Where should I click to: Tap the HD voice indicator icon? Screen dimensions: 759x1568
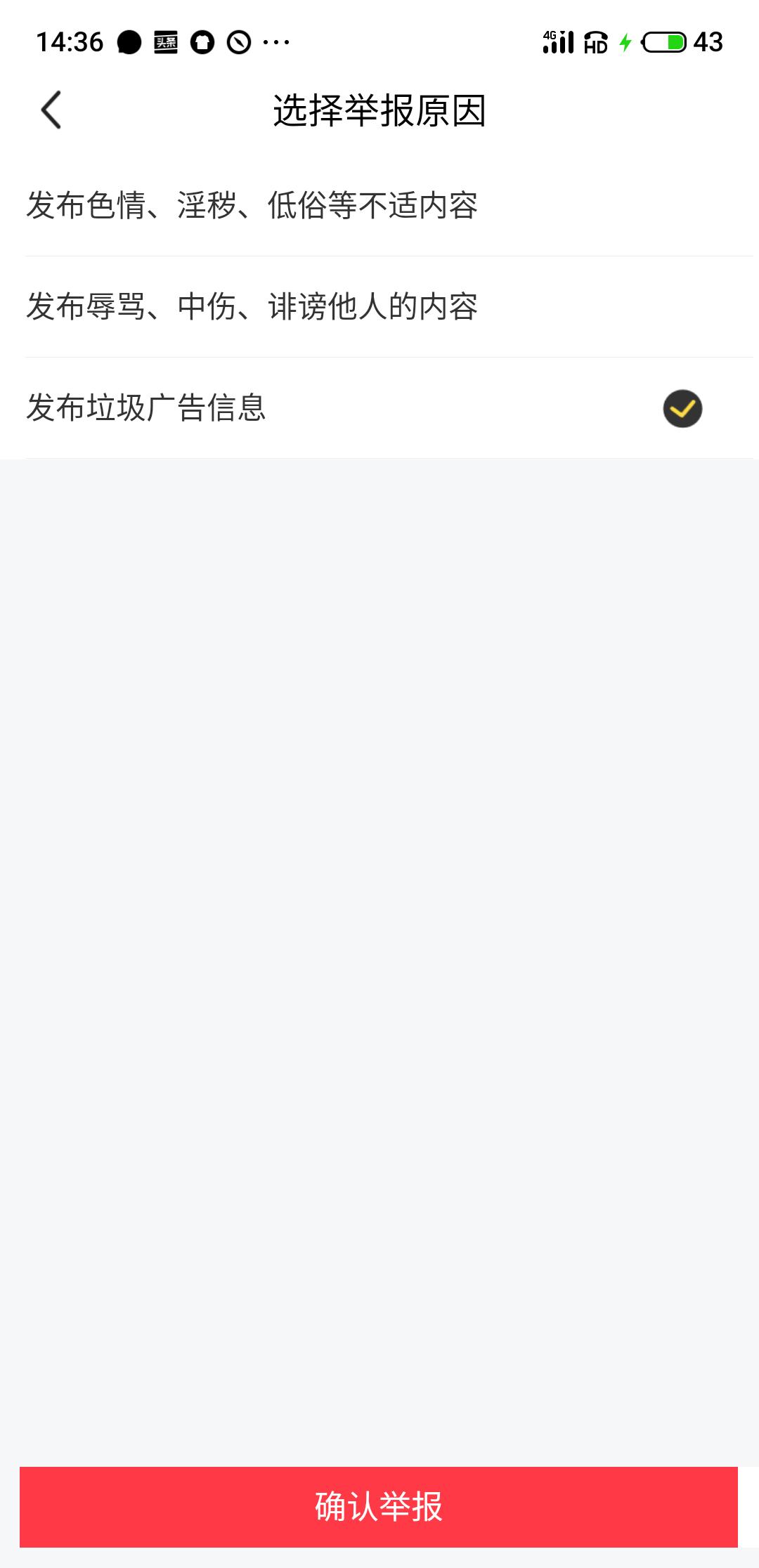tap(595, 44)
